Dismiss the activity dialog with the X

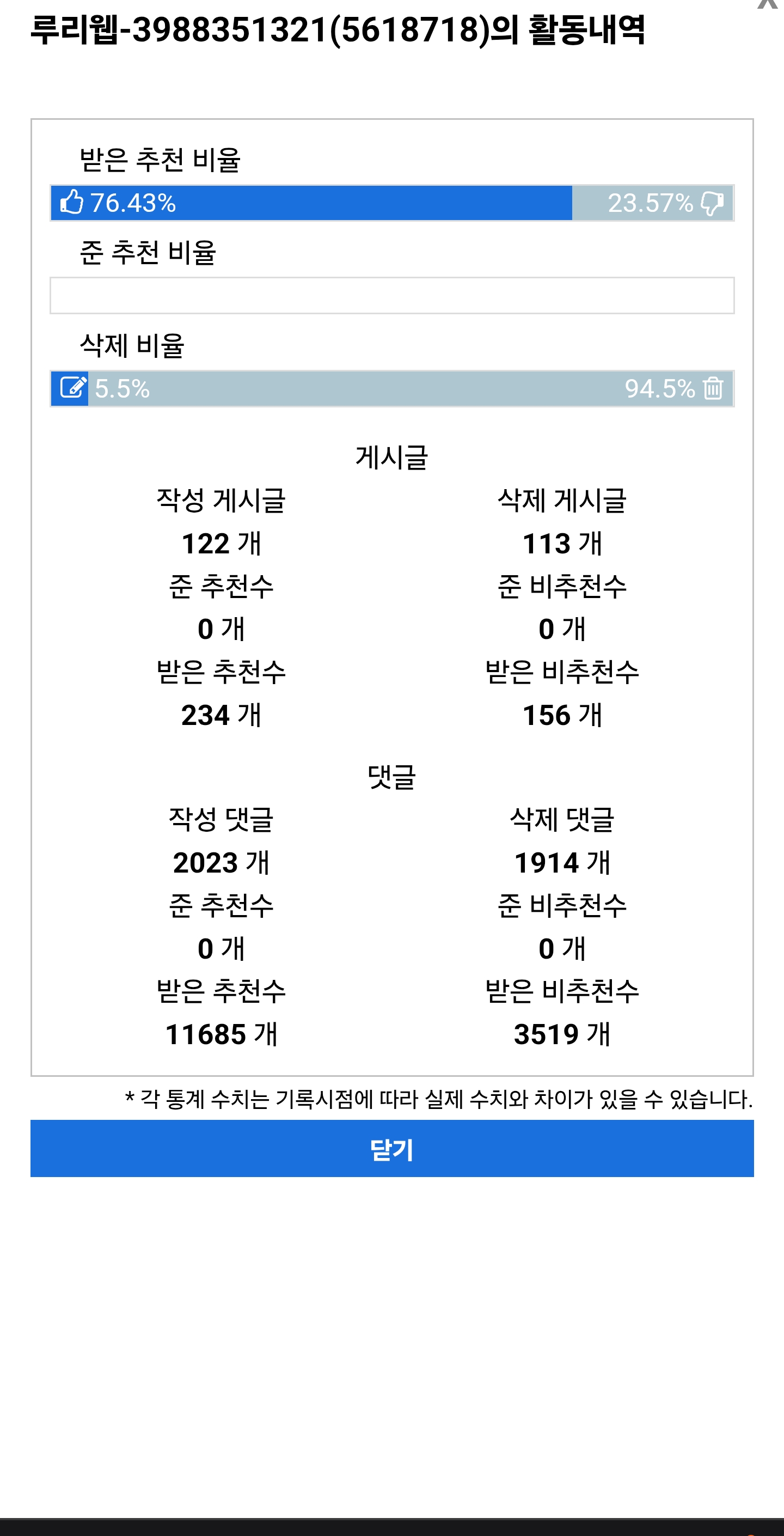pos(768,5)
